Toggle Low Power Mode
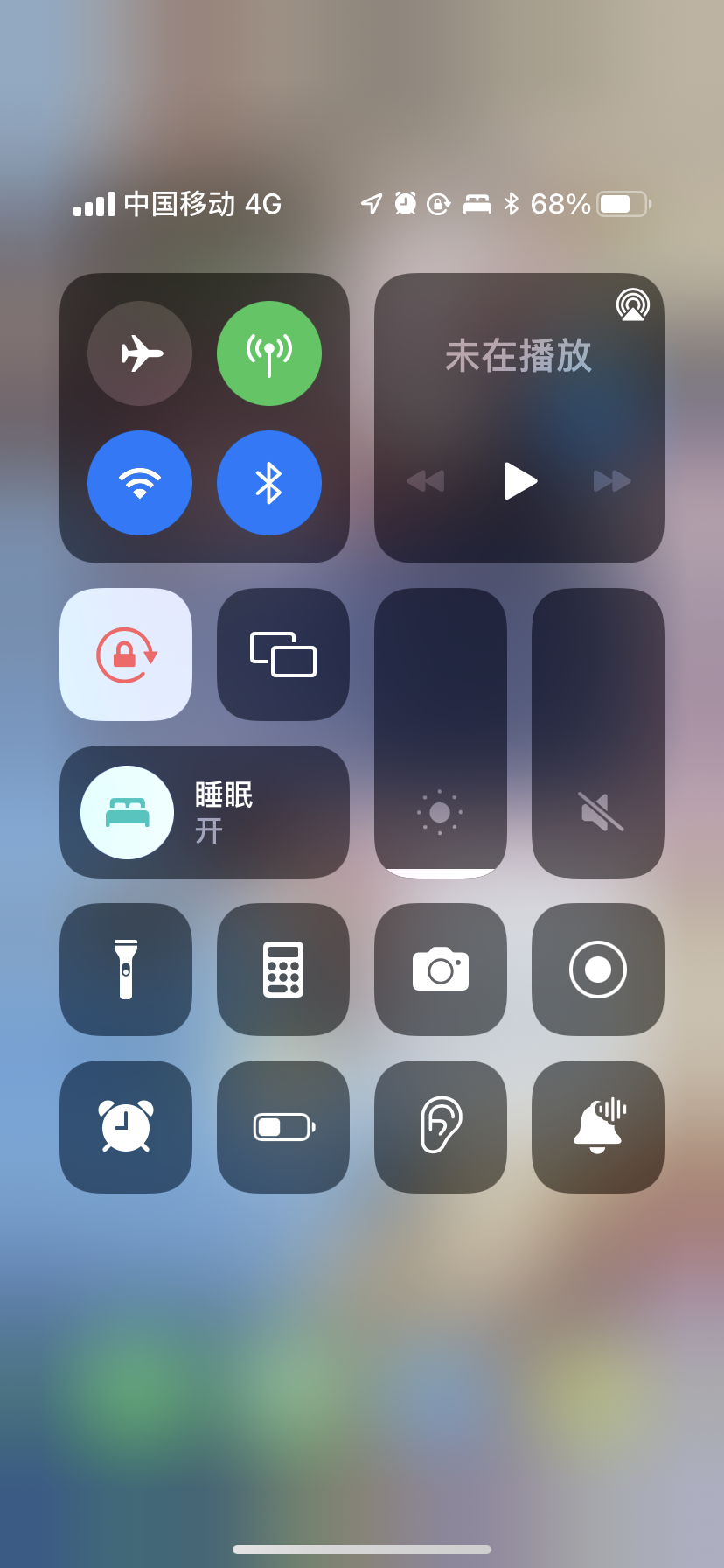 point(283,1127)
